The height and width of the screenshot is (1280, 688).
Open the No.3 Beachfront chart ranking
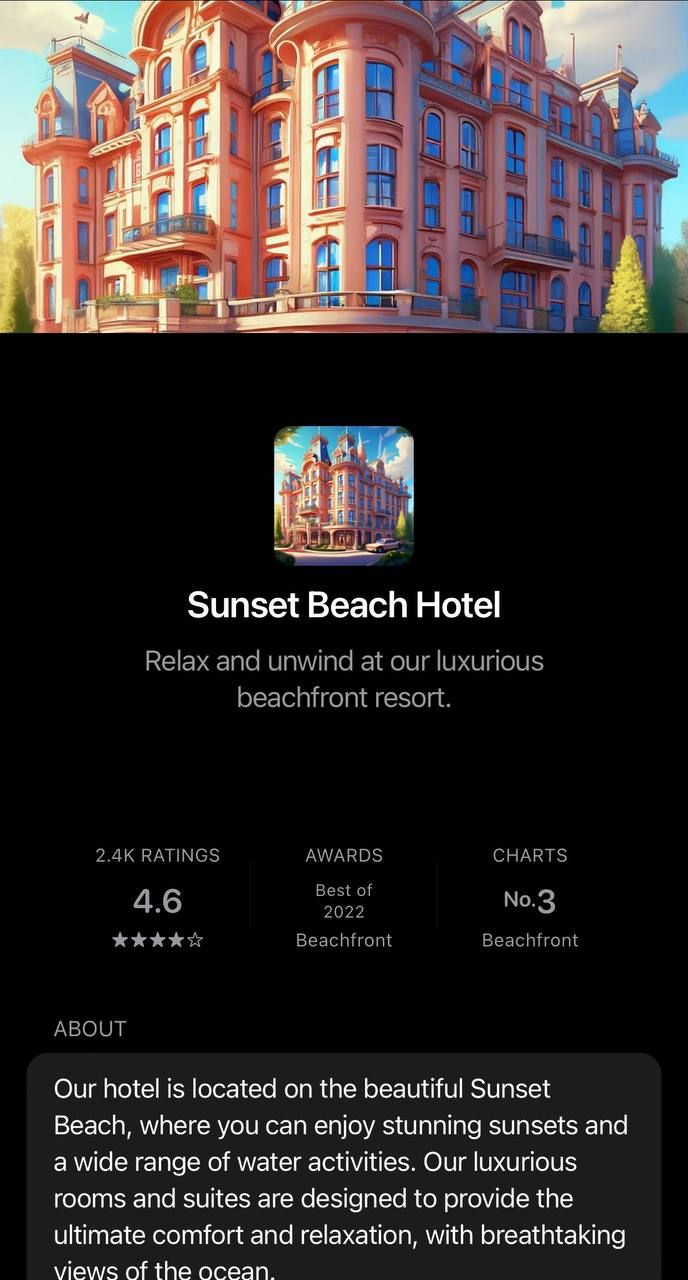(x=530, y=899)
